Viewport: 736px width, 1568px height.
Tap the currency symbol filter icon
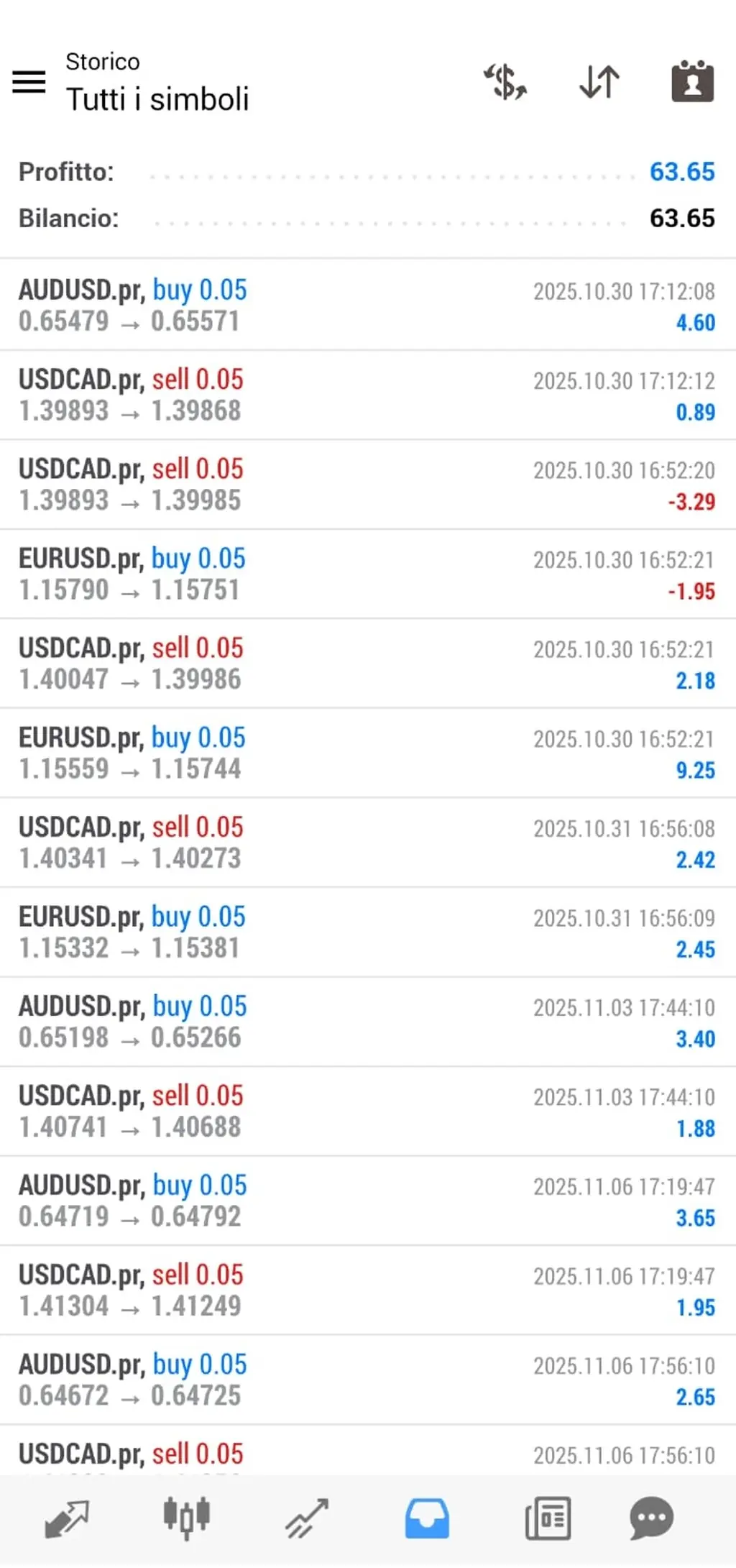pyautogui.click(x=505, y=82)
